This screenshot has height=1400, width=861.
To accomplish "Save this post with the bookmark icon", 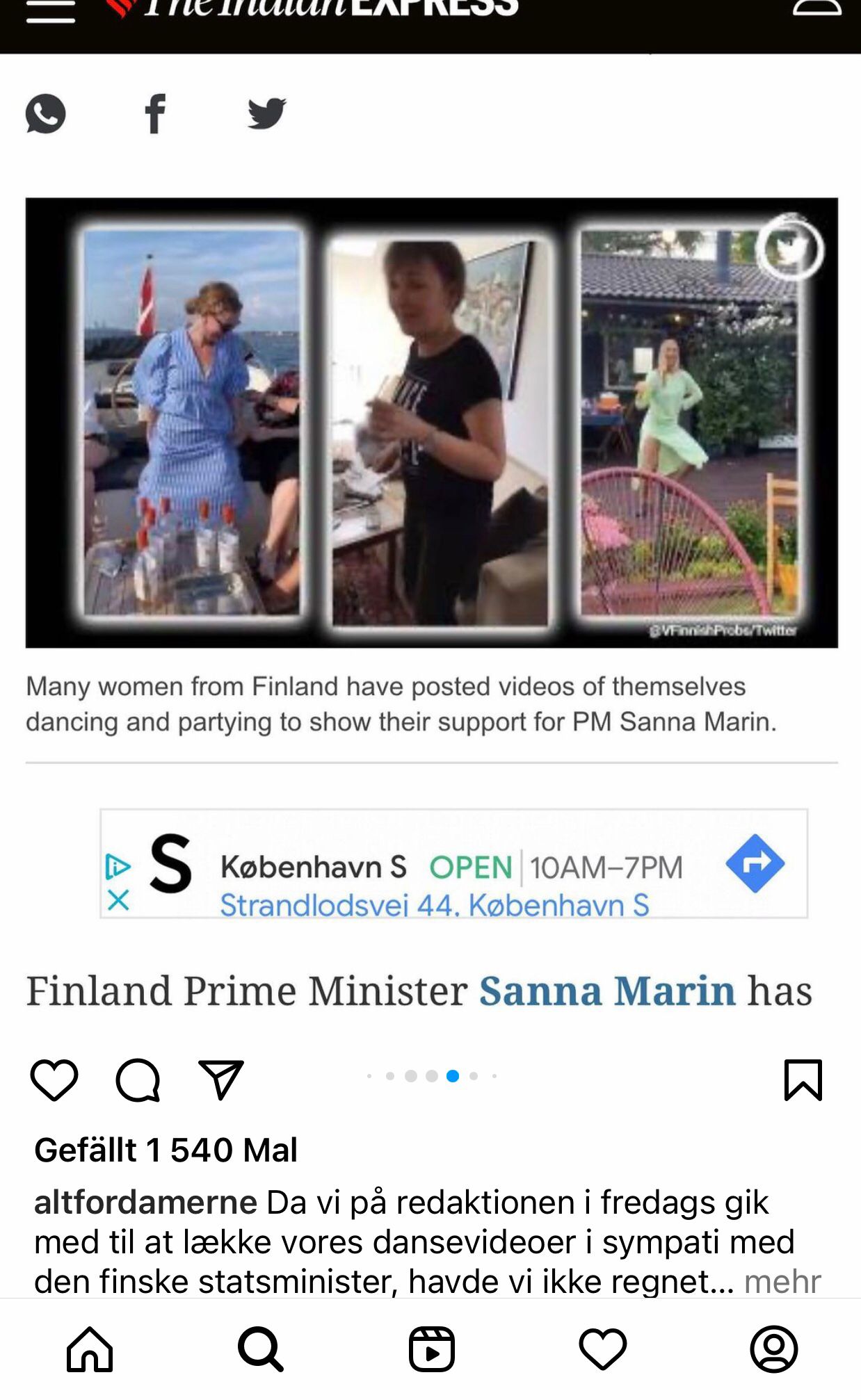I will pyautogui.click(x=803, y=1080).
